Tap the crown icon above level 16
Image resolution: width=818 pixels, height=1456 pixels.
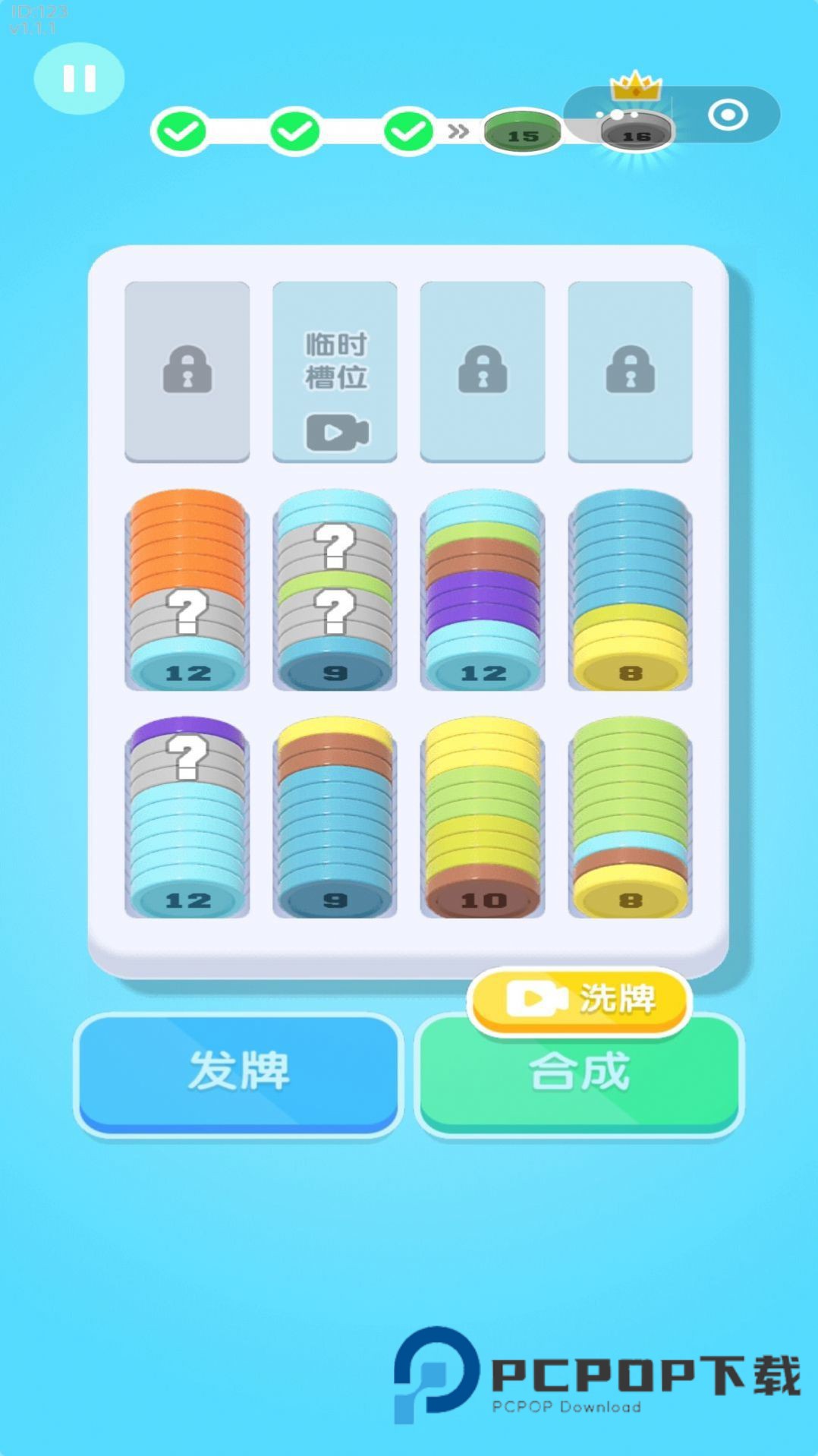pos(632,86)
